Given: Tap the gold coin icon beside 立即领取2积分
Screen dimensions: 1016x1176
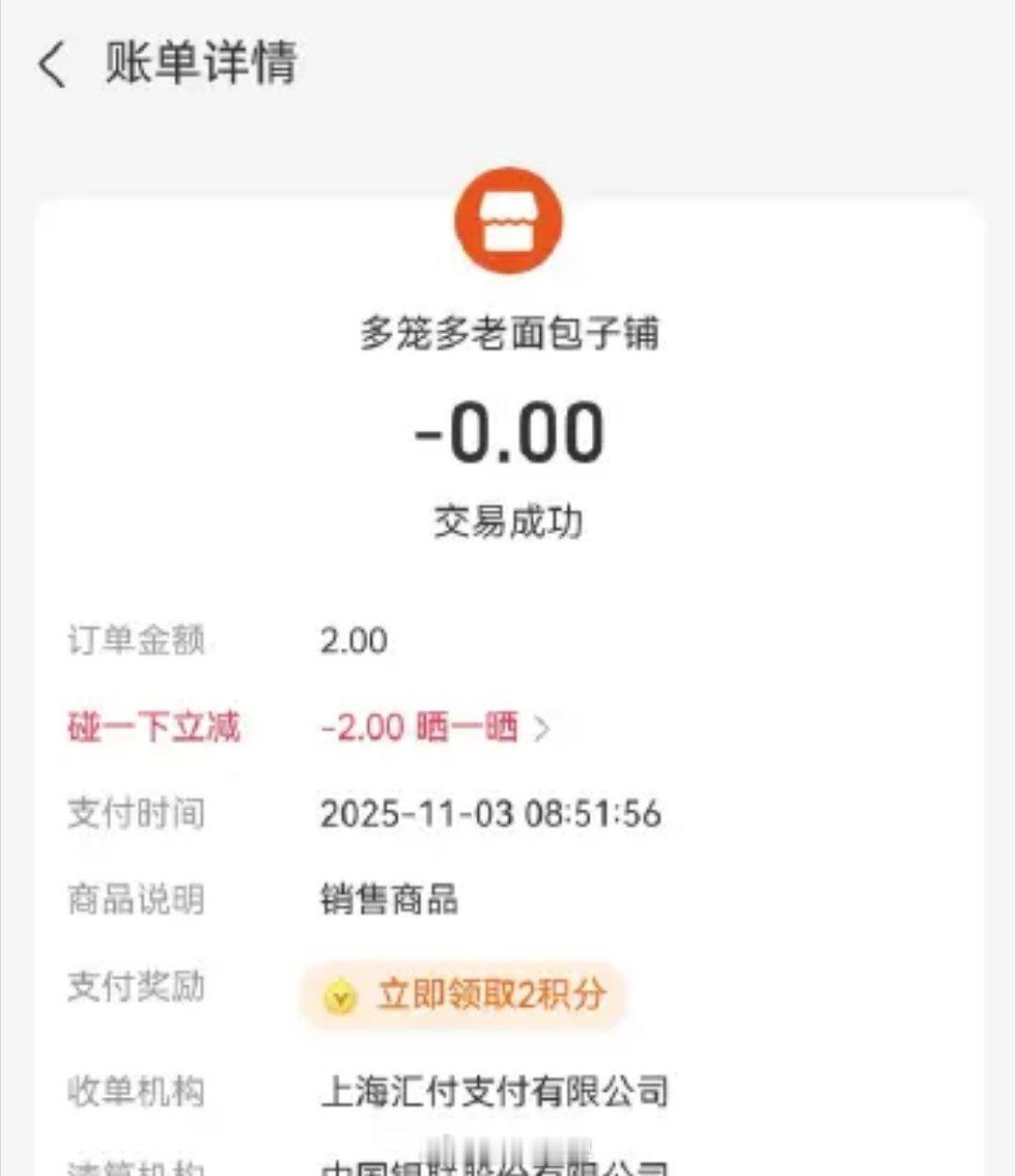Looking at the screenshot, I should coord(340,993).
